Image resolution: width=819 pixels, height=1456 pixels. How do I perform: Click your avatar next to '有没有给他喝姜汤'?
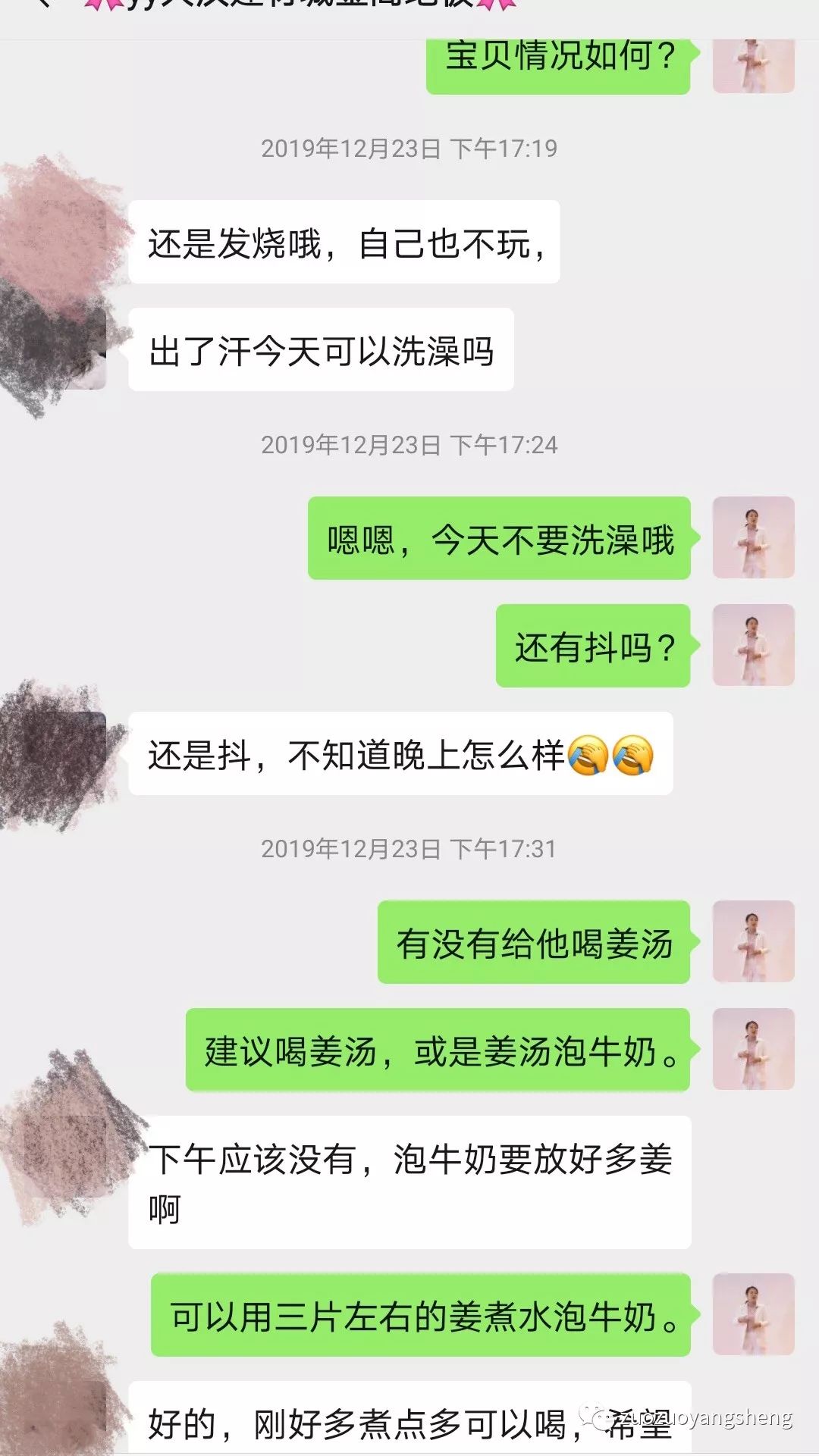pyautogui.click(x=753, y=944)
